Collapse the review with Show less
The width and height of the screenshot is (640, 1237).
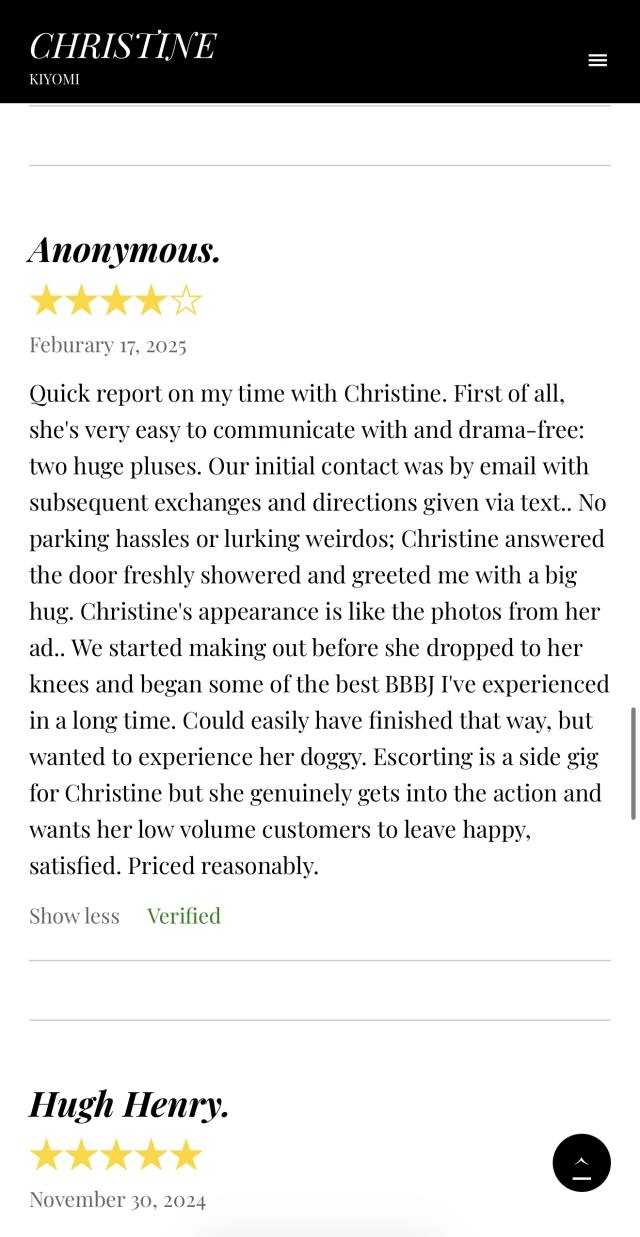(x=74, y=916)
